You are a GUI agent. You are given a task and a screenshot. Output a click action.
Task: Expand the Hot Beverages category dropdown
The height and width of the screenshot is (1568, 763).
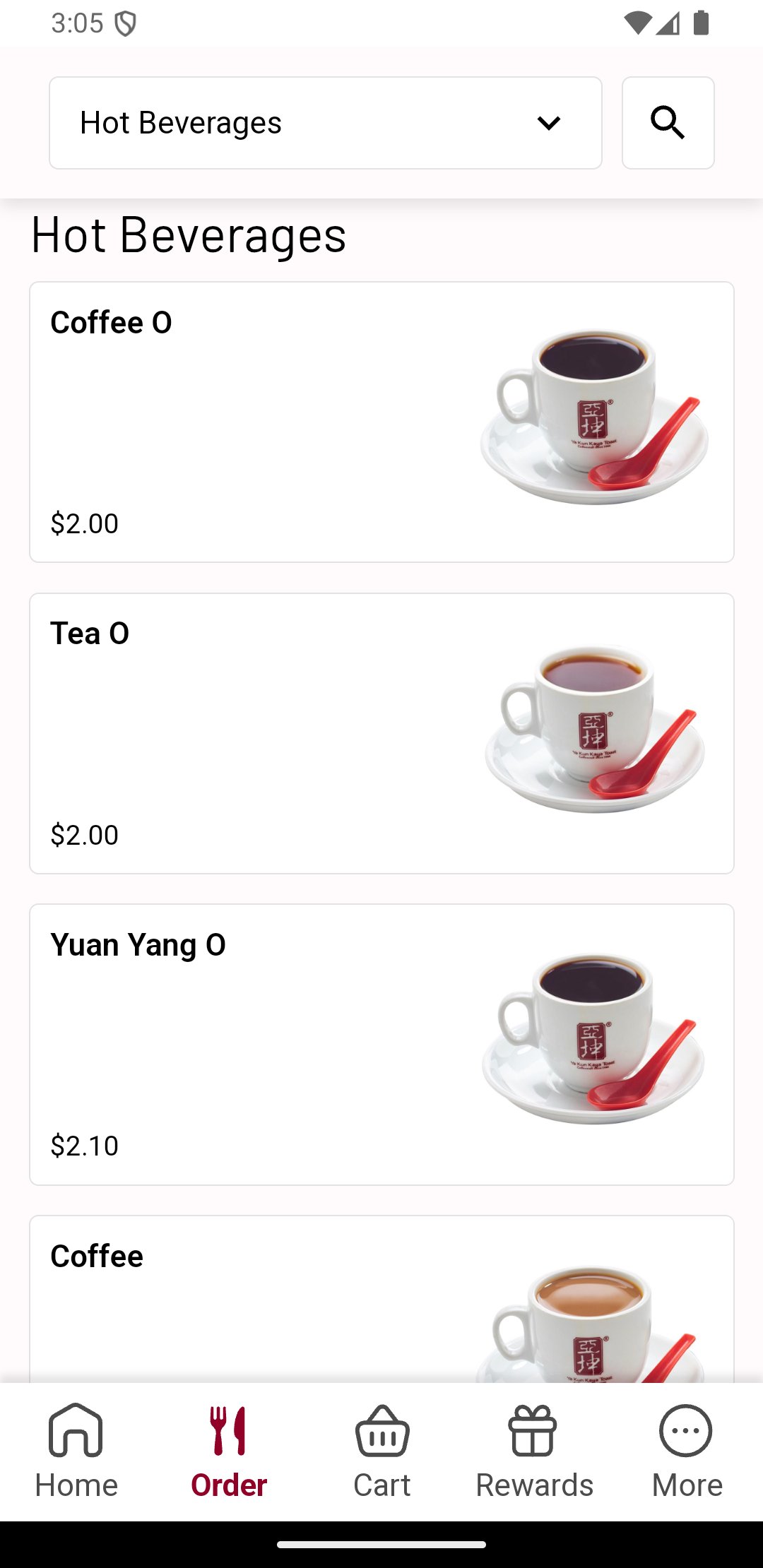point(325,123)
